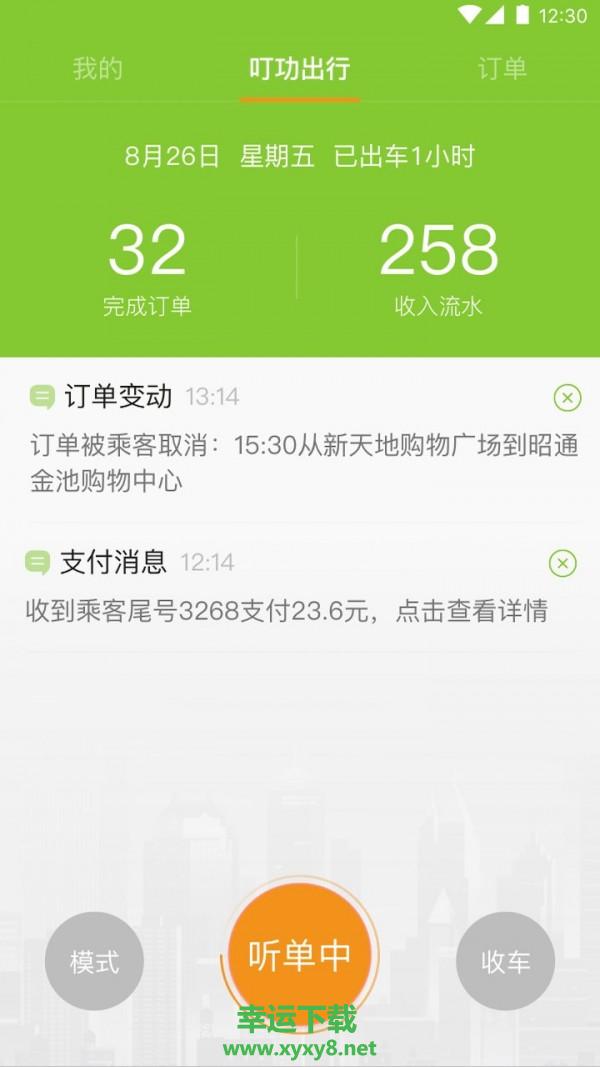600x1067 pixels.
Task: Open the 订单 tab
Action: 501,69
